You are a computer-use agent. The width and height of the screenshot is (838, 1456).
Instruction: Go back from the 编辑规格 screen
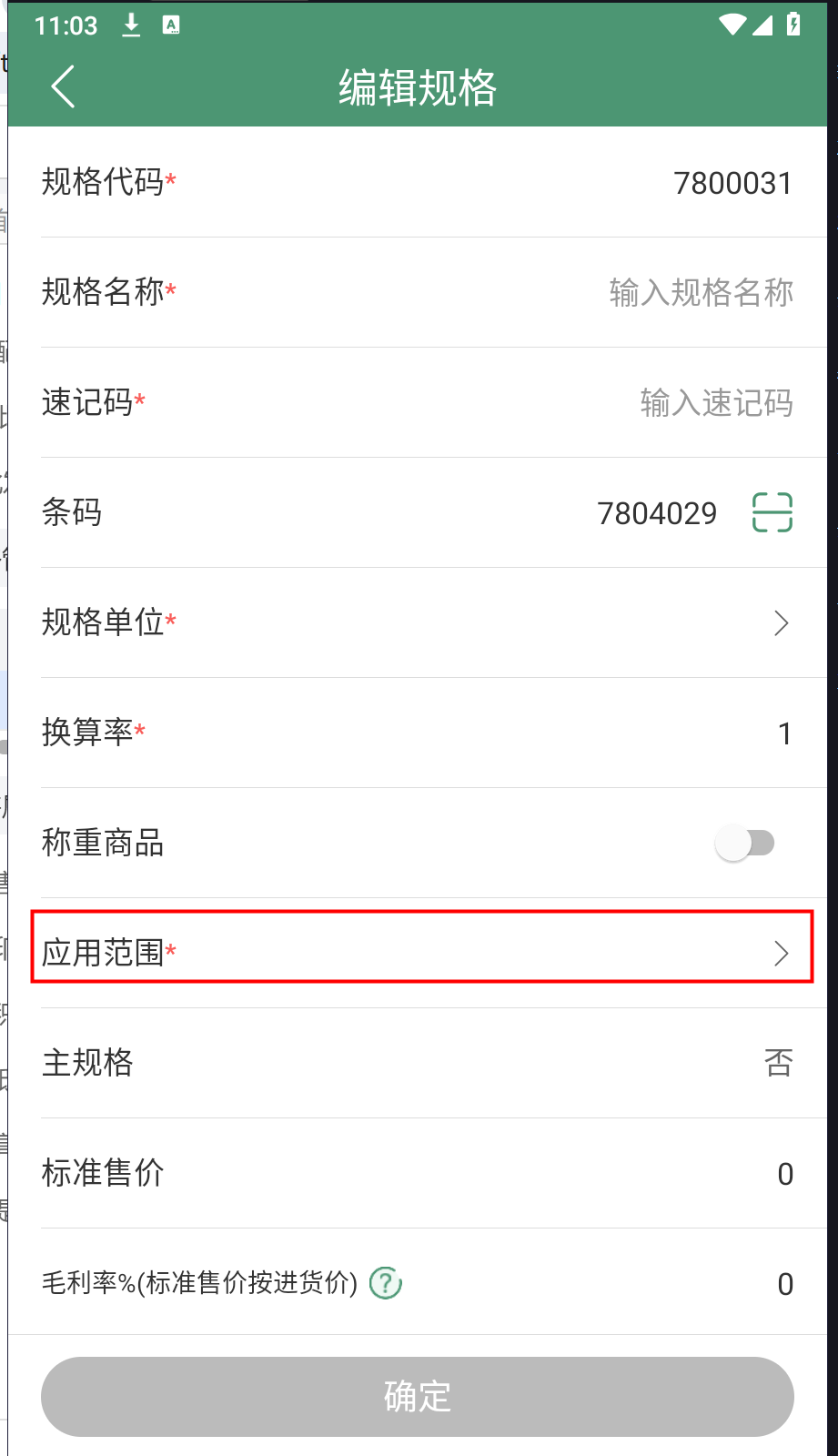tap(63, 87)
